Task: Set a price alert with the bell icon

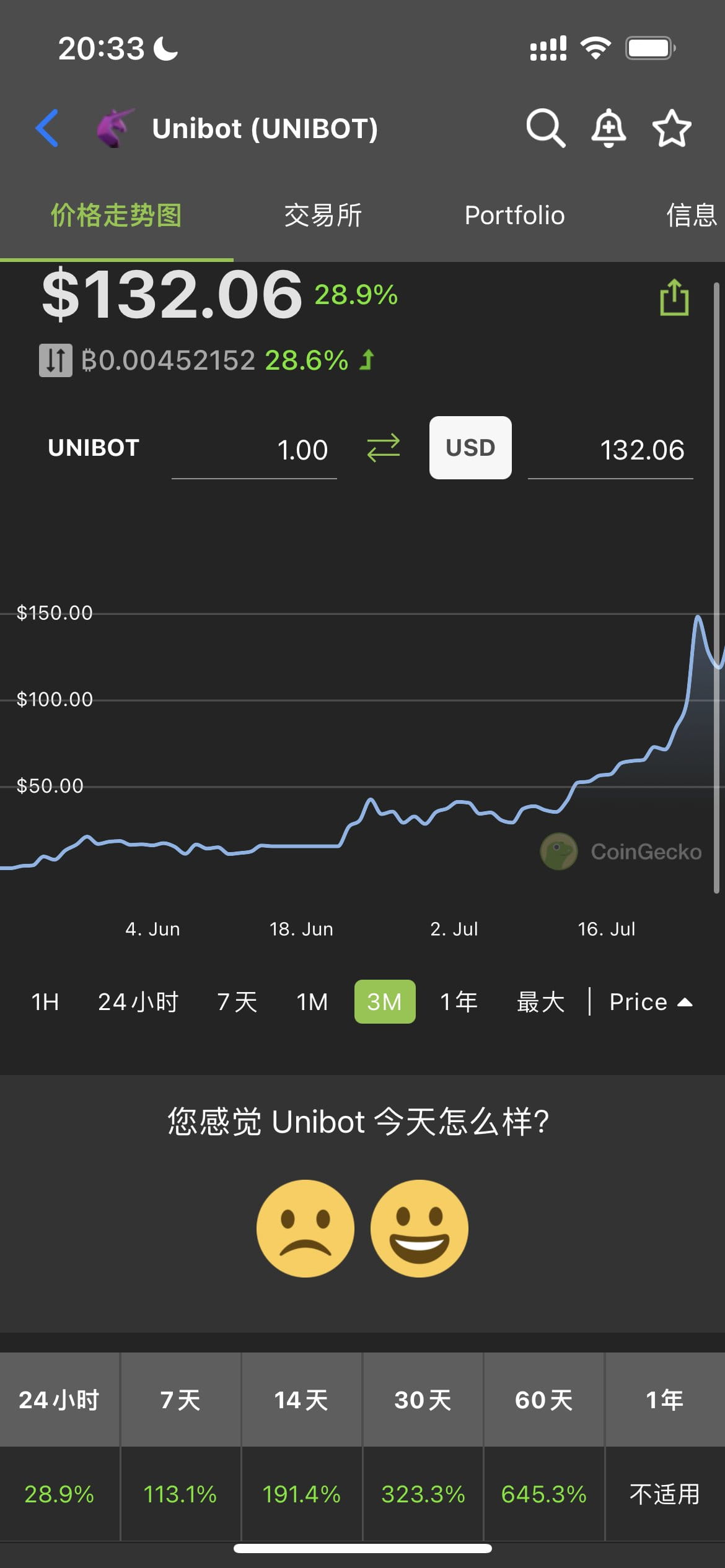Action: click(609, 128)
